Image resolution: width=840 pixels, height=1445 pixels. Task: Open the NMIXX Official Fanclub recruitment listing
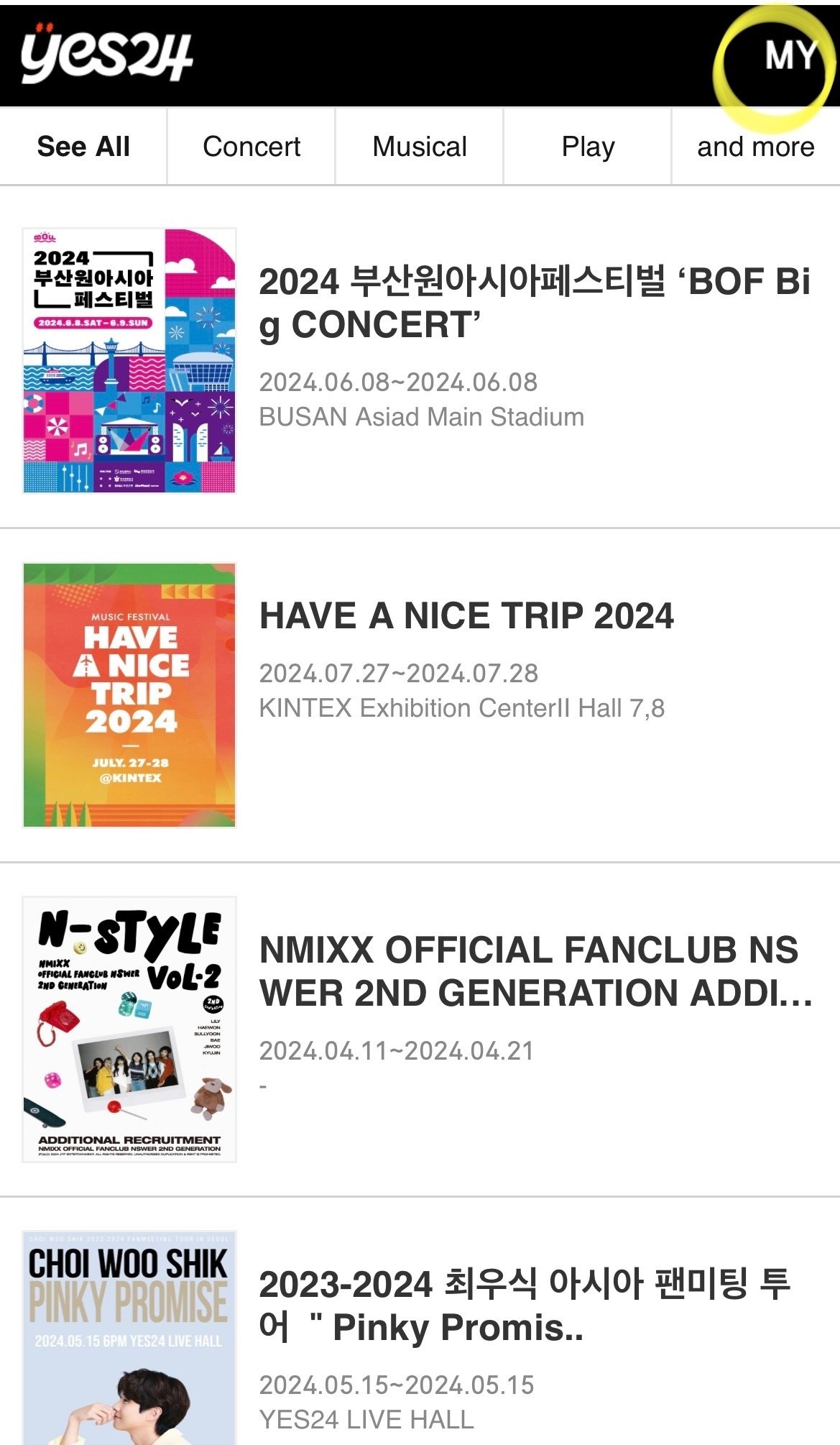535,971
